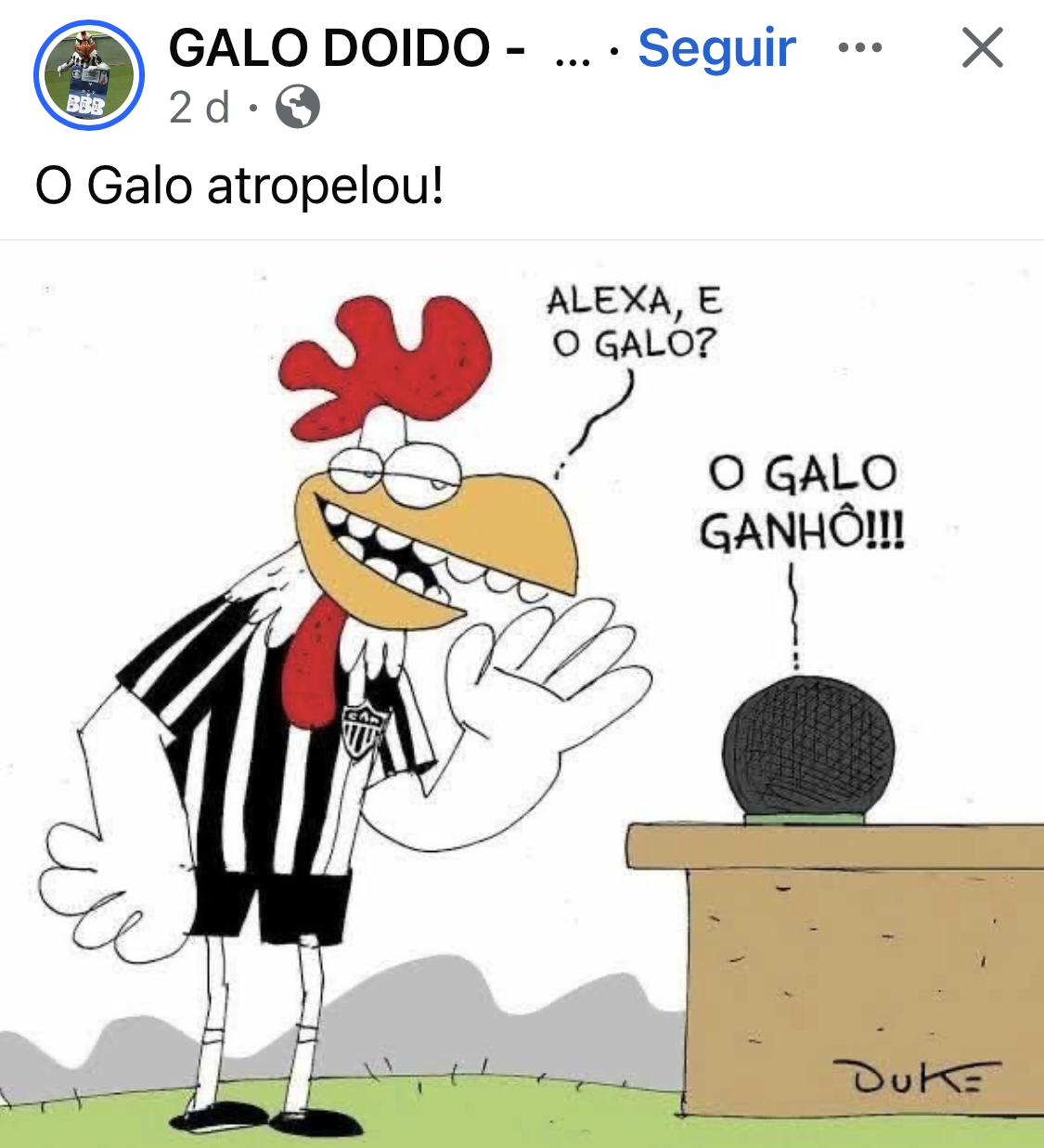
Task: Follow the page with Seguir
Action: [x=716, y=48]
